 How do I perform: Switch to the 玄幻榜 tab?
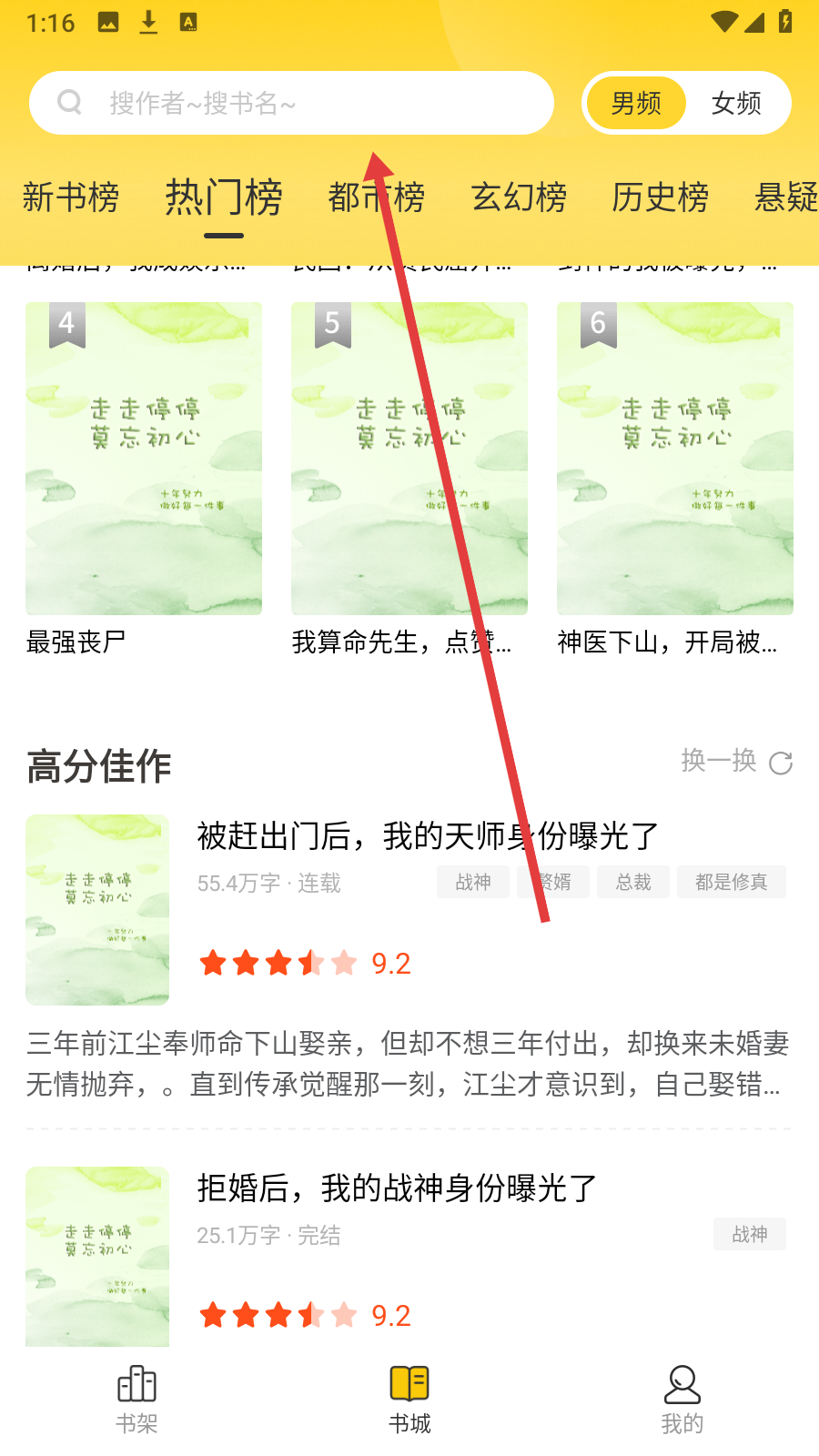click(519, 197)
